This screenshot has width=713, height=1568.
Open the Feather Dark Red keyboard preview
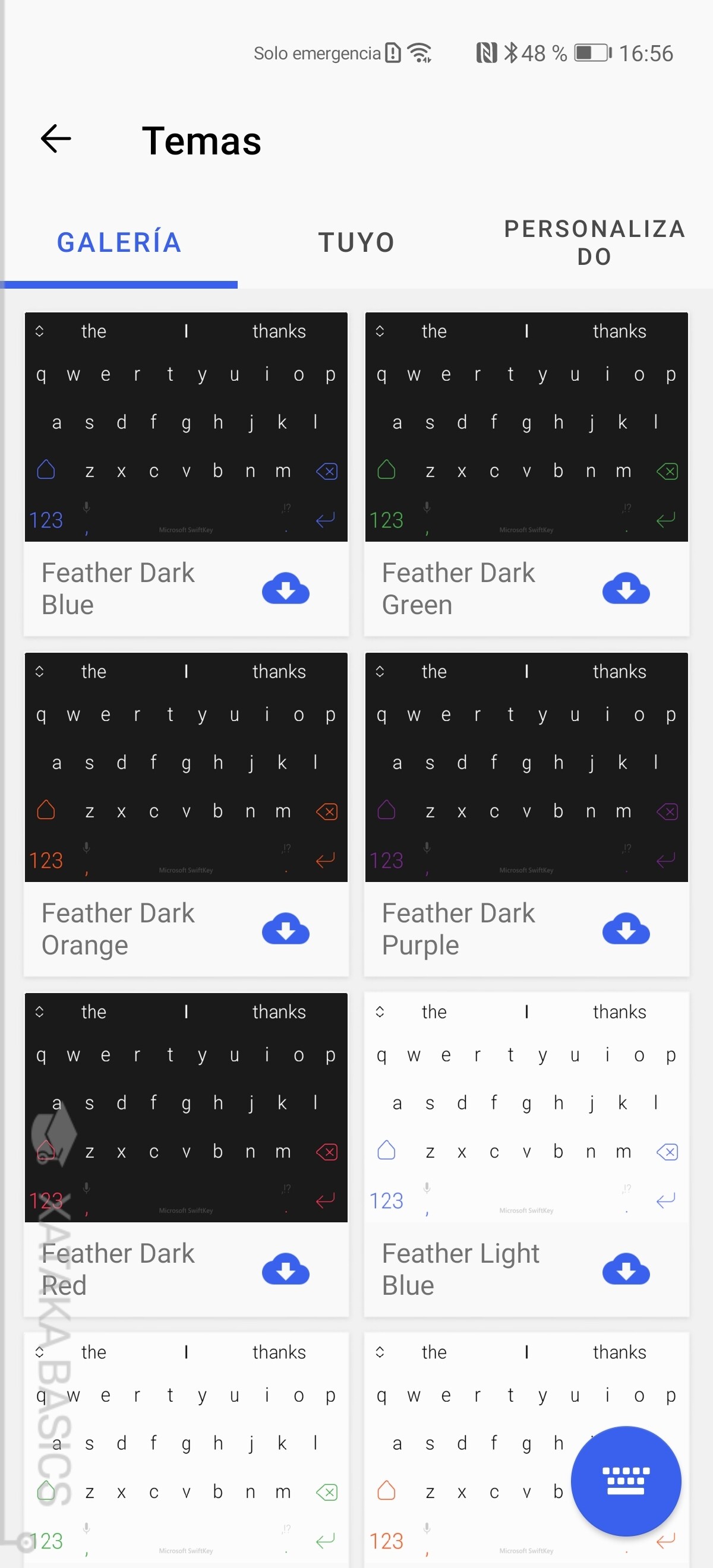pos(186,1107)
